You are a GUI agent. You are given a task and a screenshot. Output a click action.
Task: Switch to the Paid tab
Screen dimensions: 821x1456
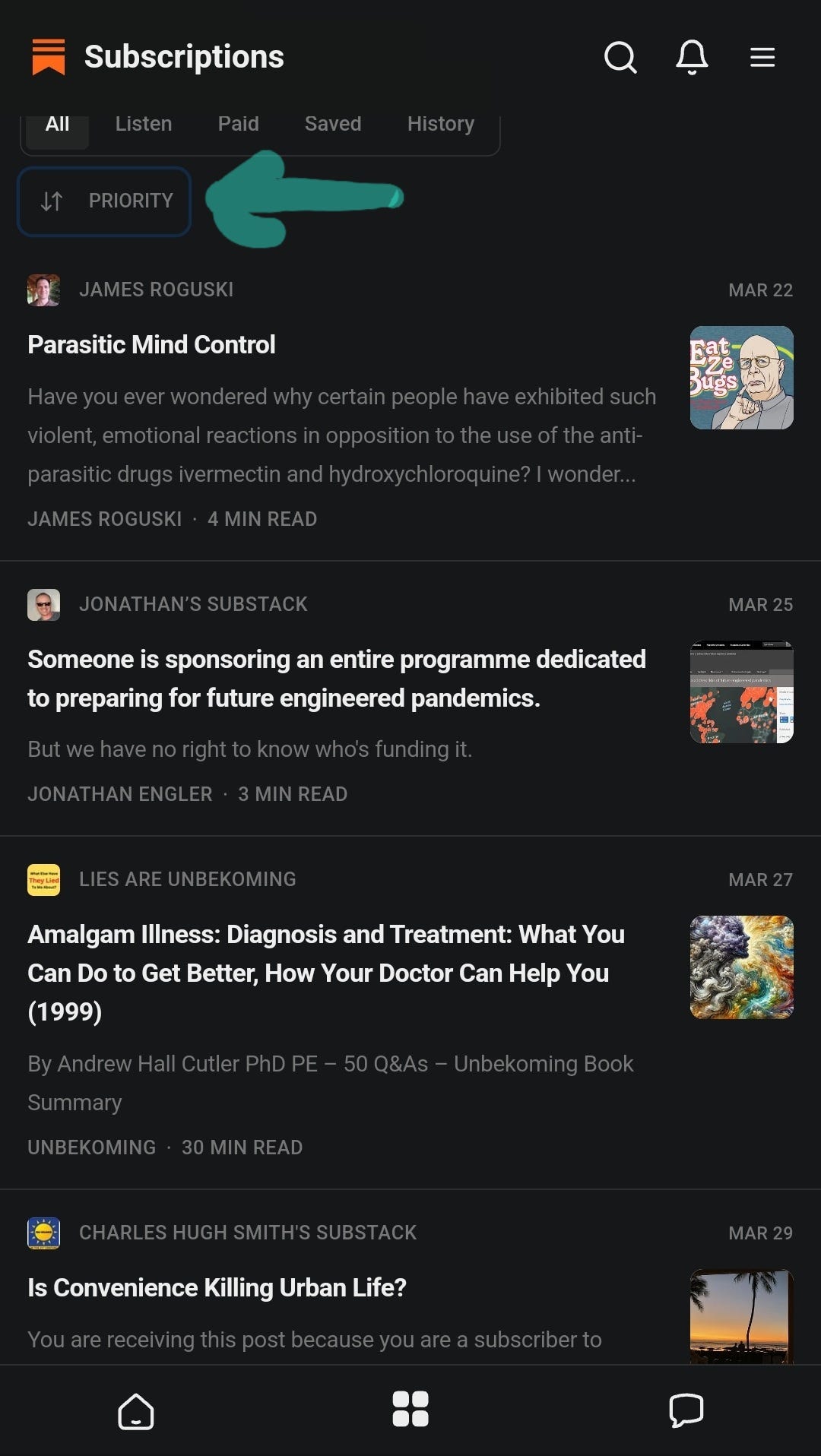239,124
